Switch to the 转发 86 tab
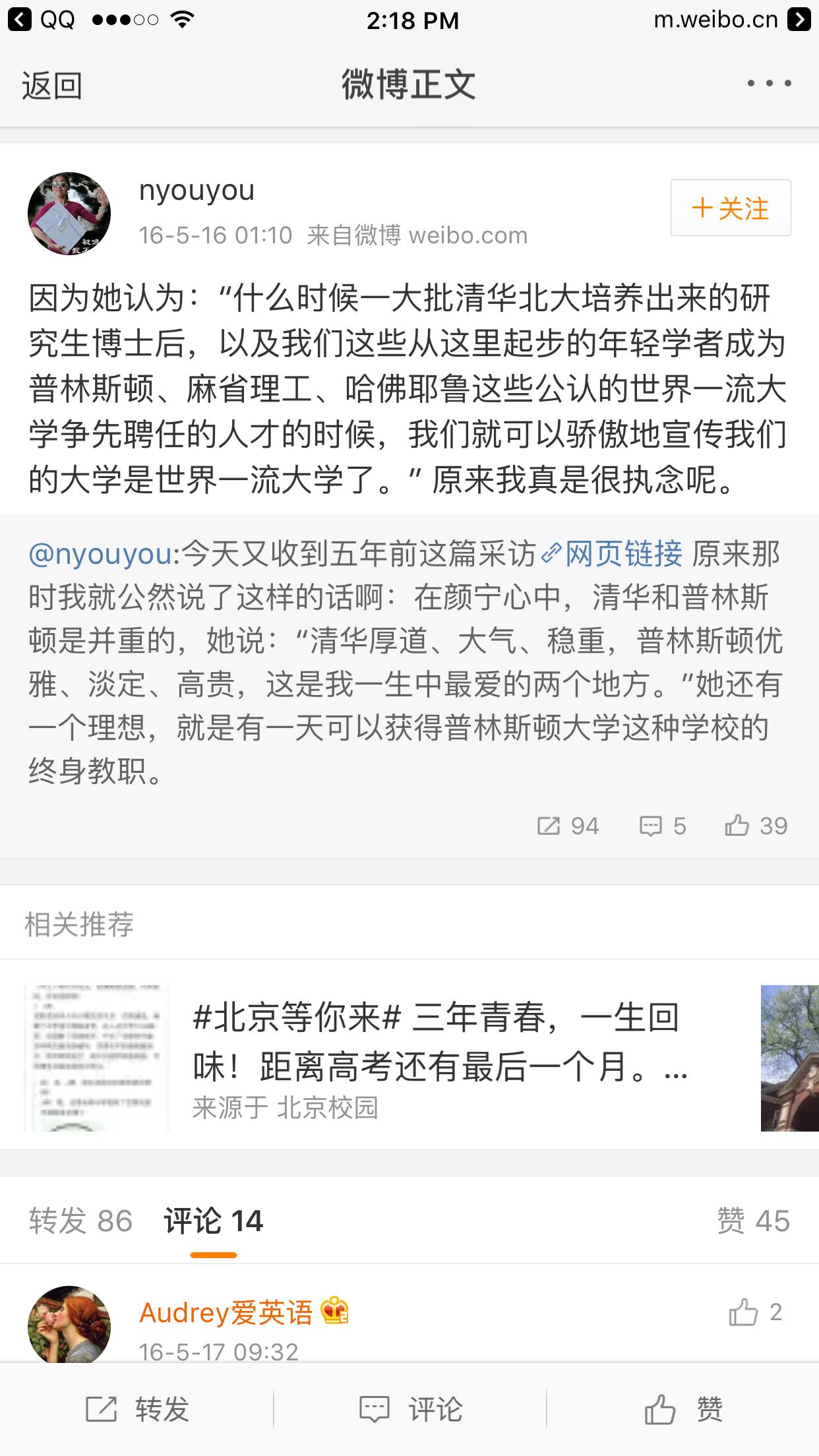This screenshot has width=819, height=1456. (80, 1221)
